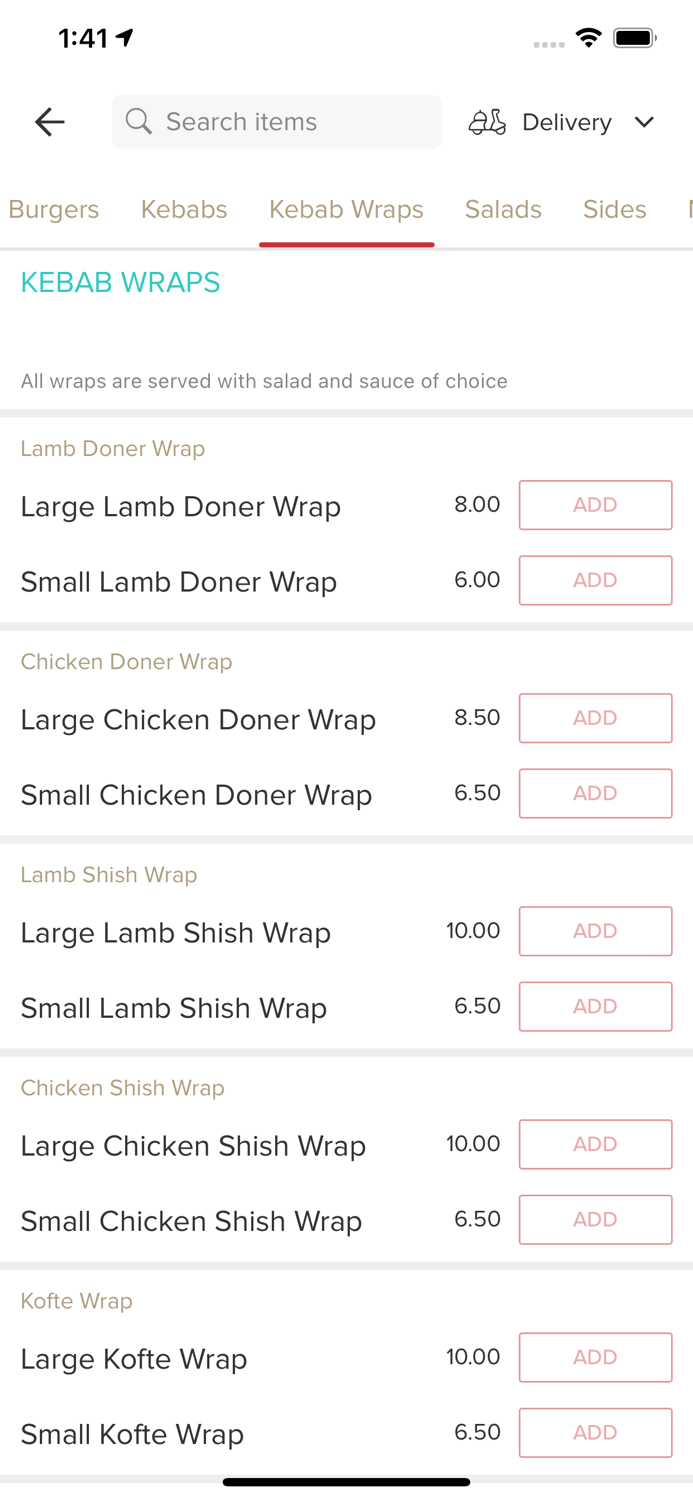The image size is (693, 1500).
Task: Jump to the Sides tab
Action: [x=614, y=209]
